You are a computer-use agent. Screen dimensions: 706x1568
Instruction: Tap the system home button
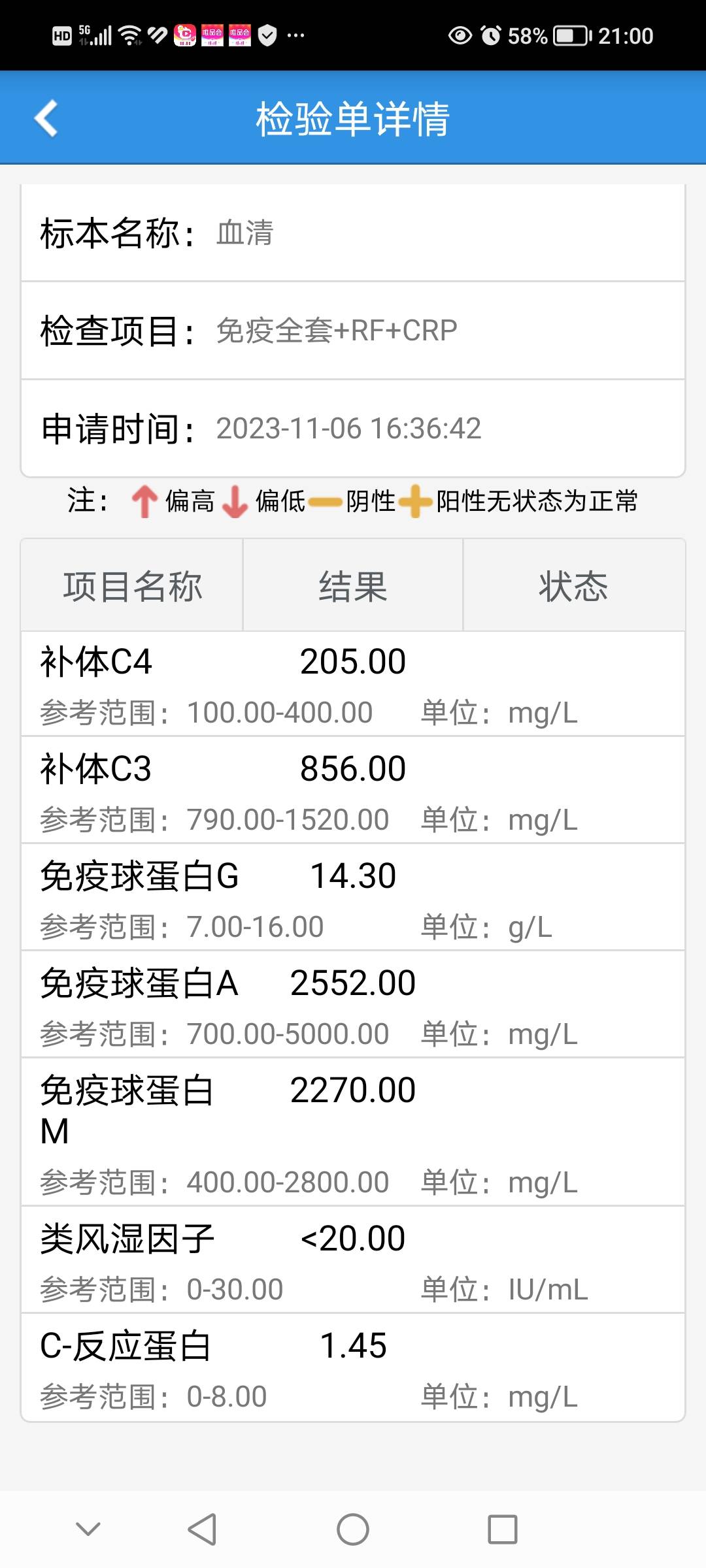(x=353, y=1529)
